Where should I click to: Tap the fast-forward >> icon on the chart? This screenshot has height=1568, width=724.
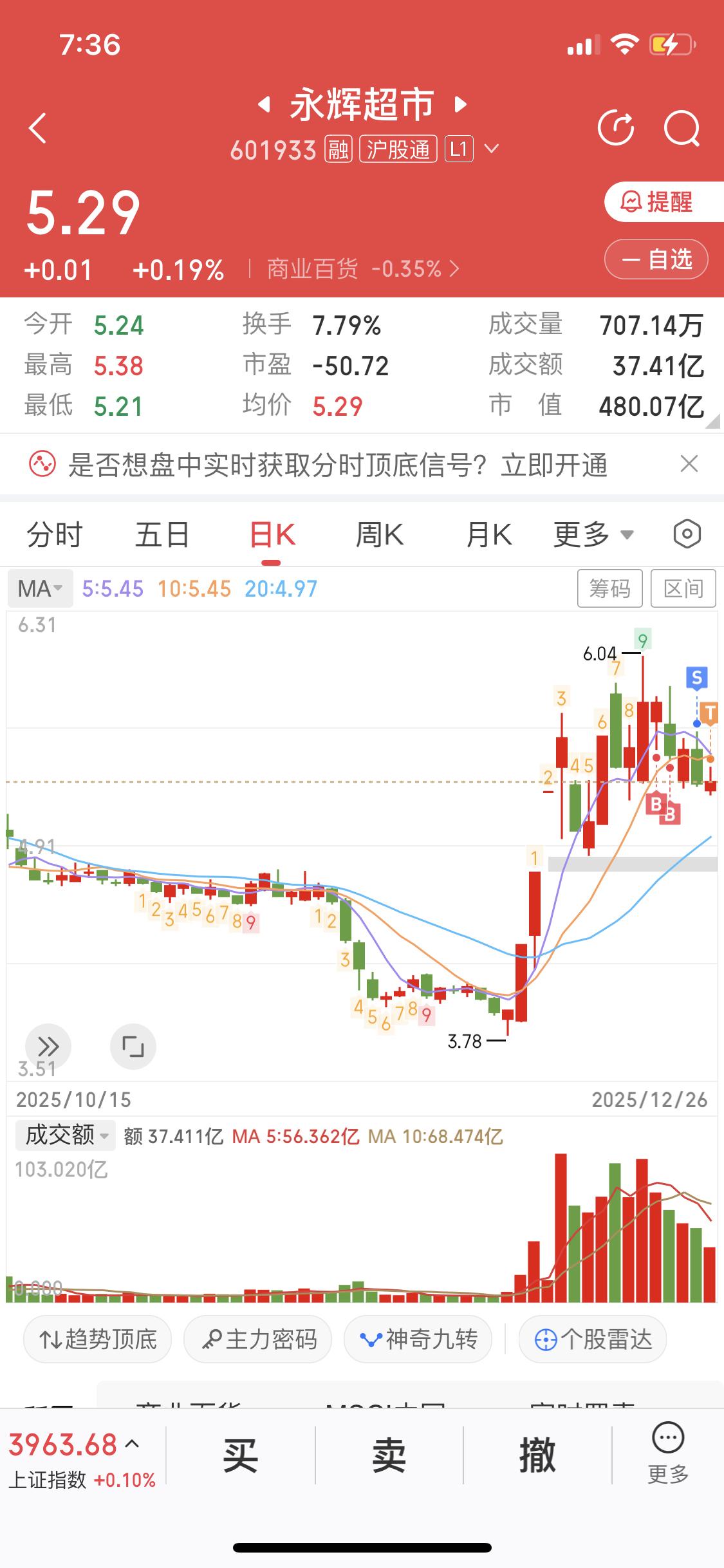[x=48, y=1045]
